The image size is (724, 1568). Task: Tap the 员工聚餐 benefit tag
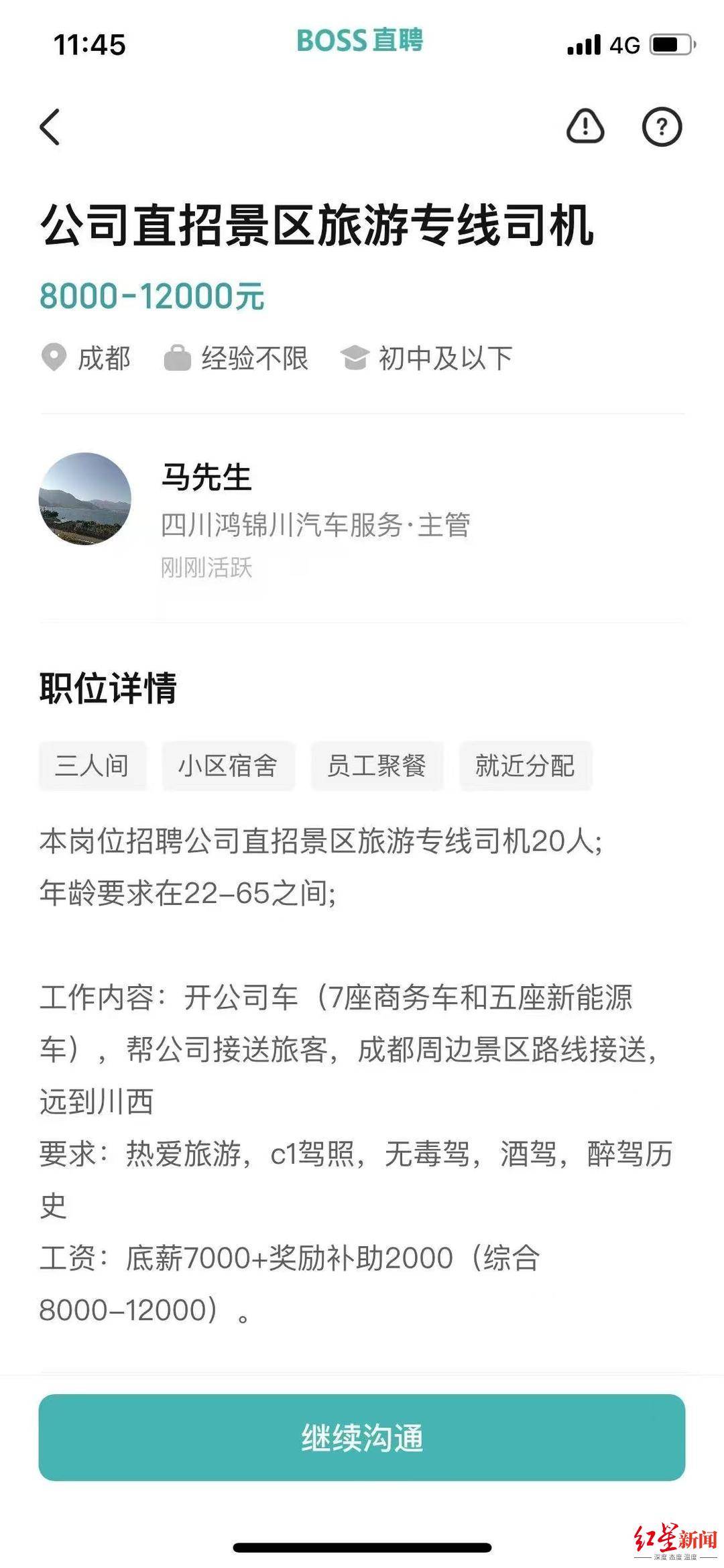pos(377,768)
